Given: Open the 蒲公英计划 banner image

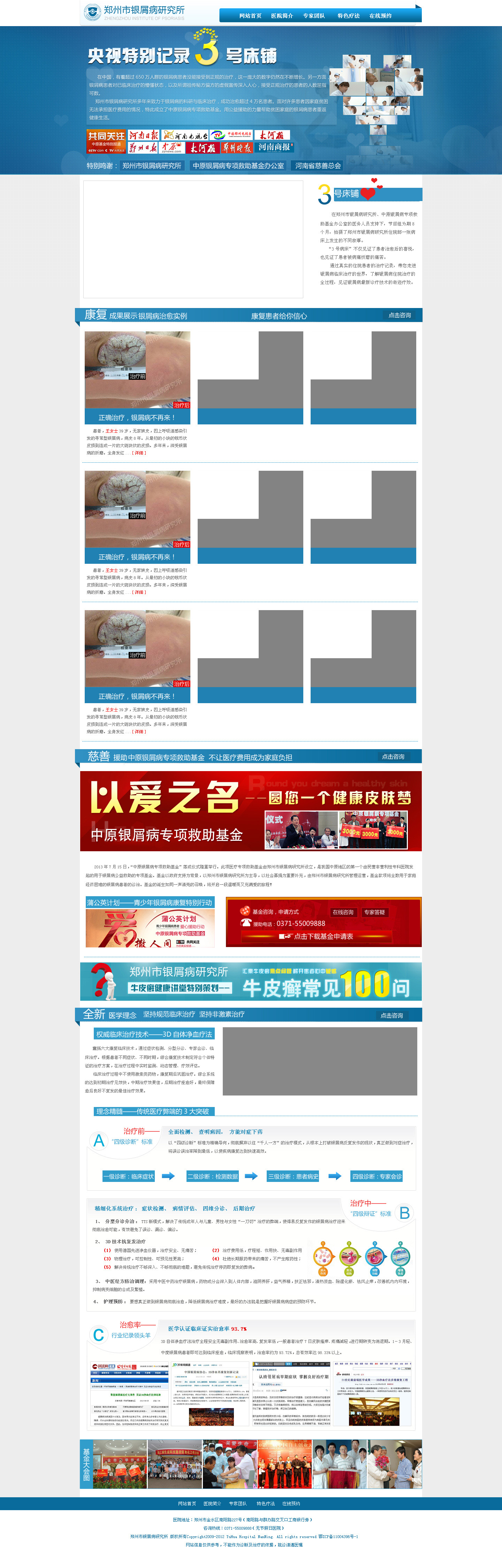Looking at the screenshot, I should [150, 929].
